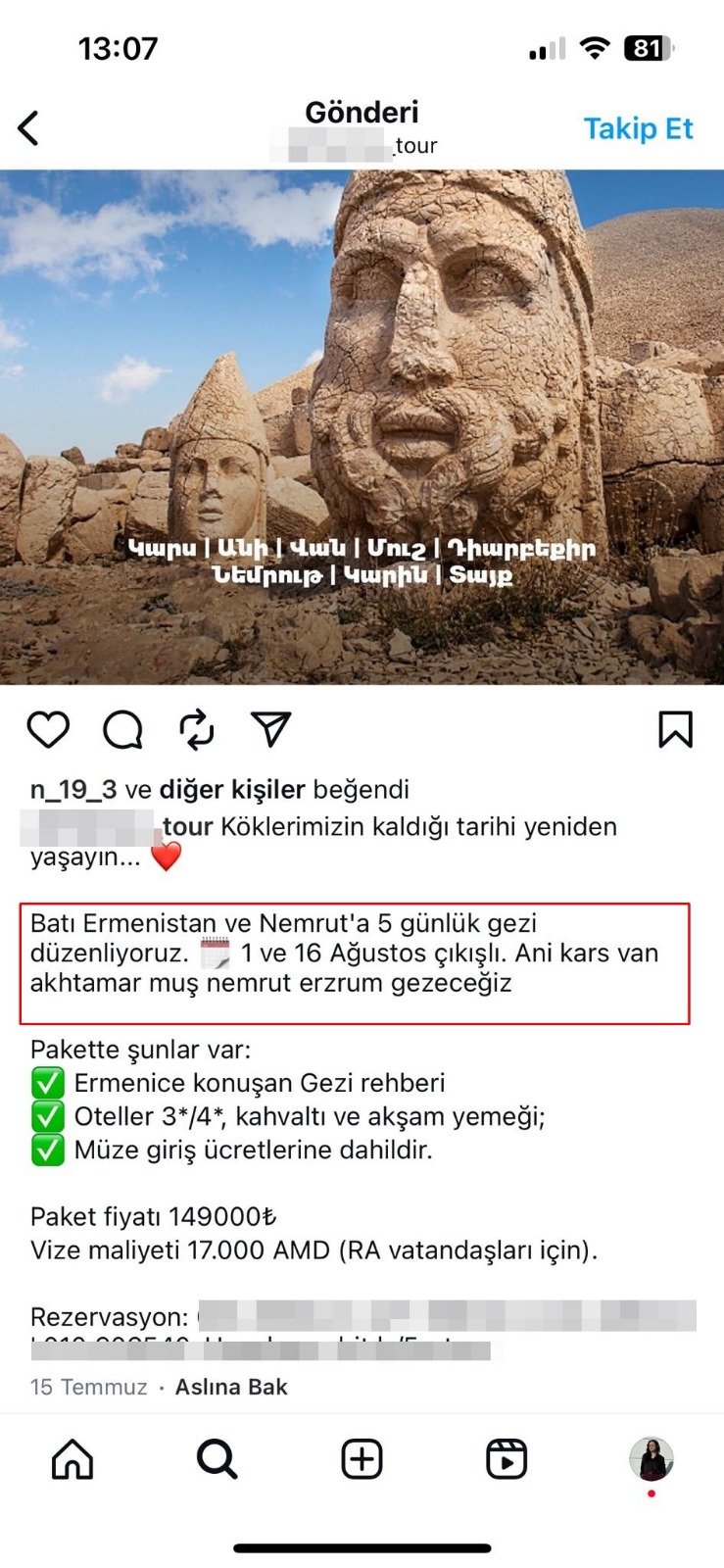724x1568 pixels.
Task: Tap the Takip Et follow button
Action: point(638,128)
